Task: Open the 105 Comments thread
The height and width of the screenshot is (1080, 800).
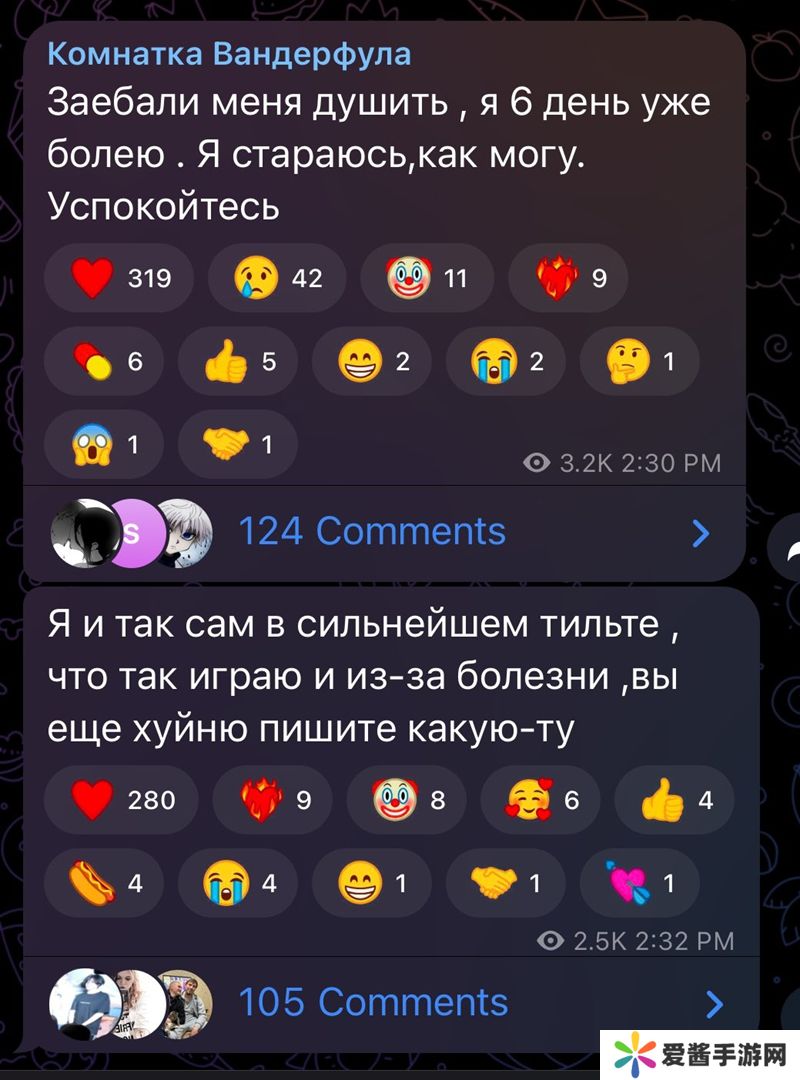Action: pyautogui.click(x=374, y=1002)
